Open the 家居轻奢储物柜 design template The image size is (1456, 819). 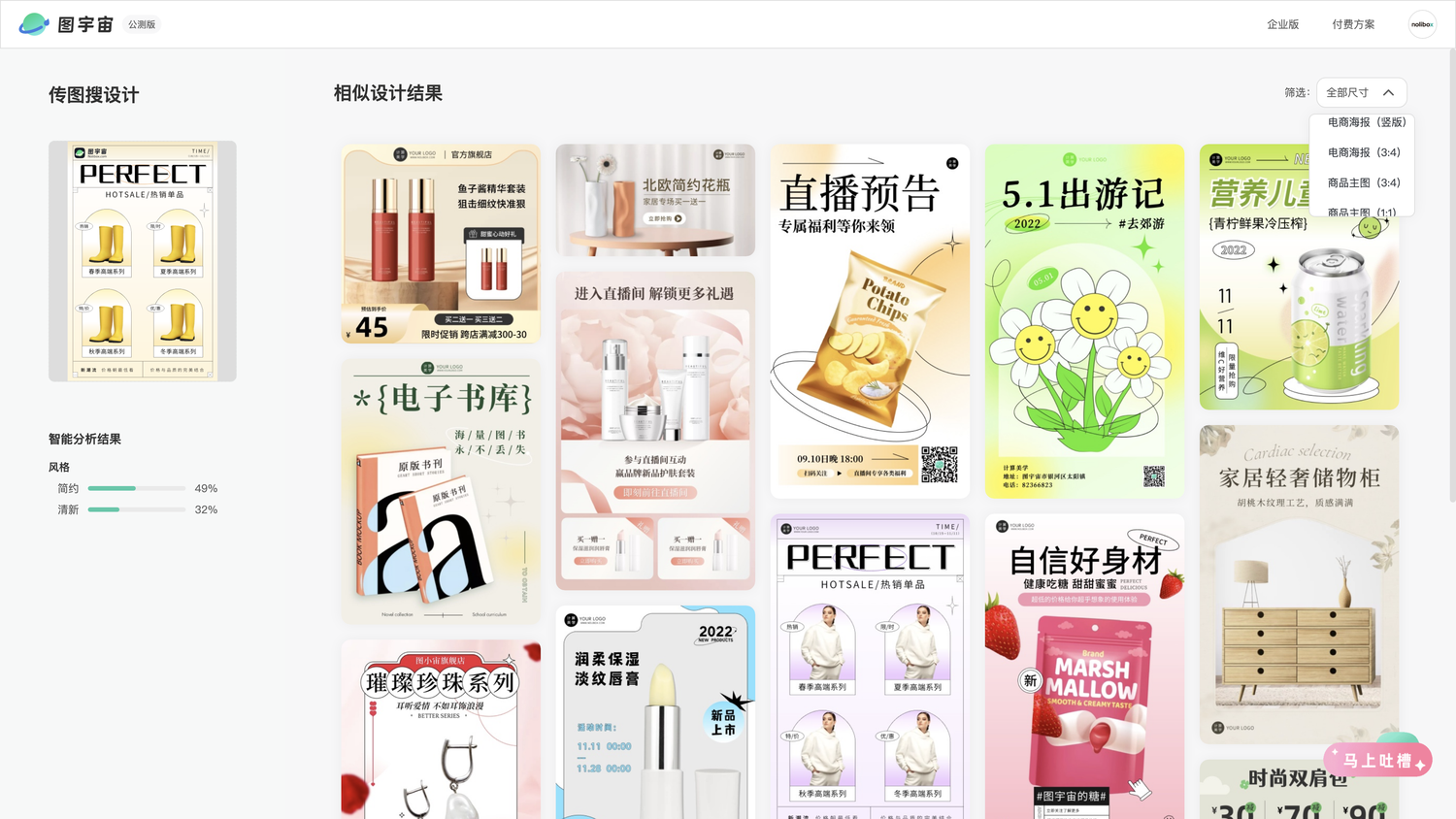pos(1299,582)
